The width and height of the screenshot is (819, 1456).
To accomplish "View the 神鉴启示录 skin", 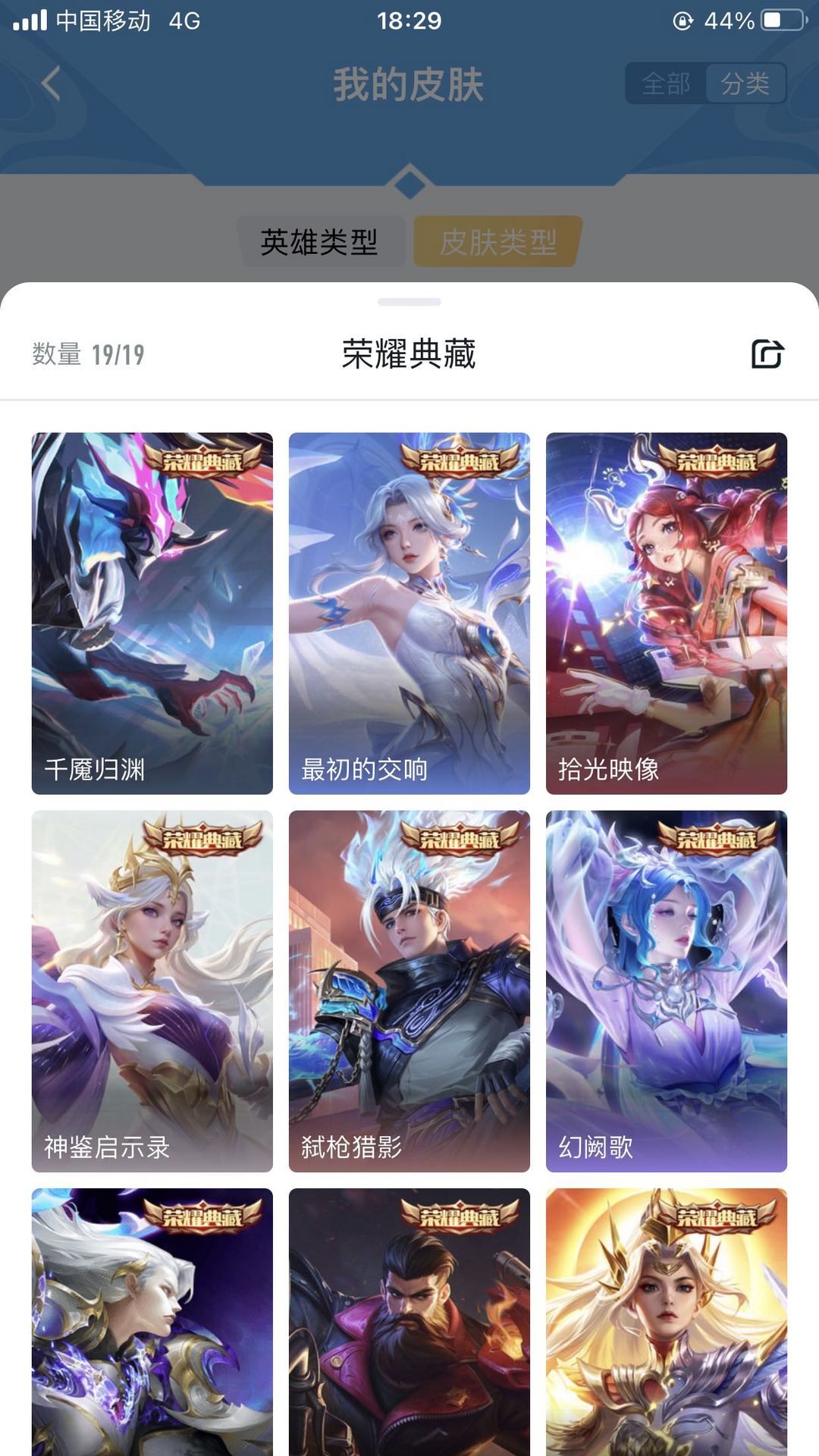I will pos(152,990).
